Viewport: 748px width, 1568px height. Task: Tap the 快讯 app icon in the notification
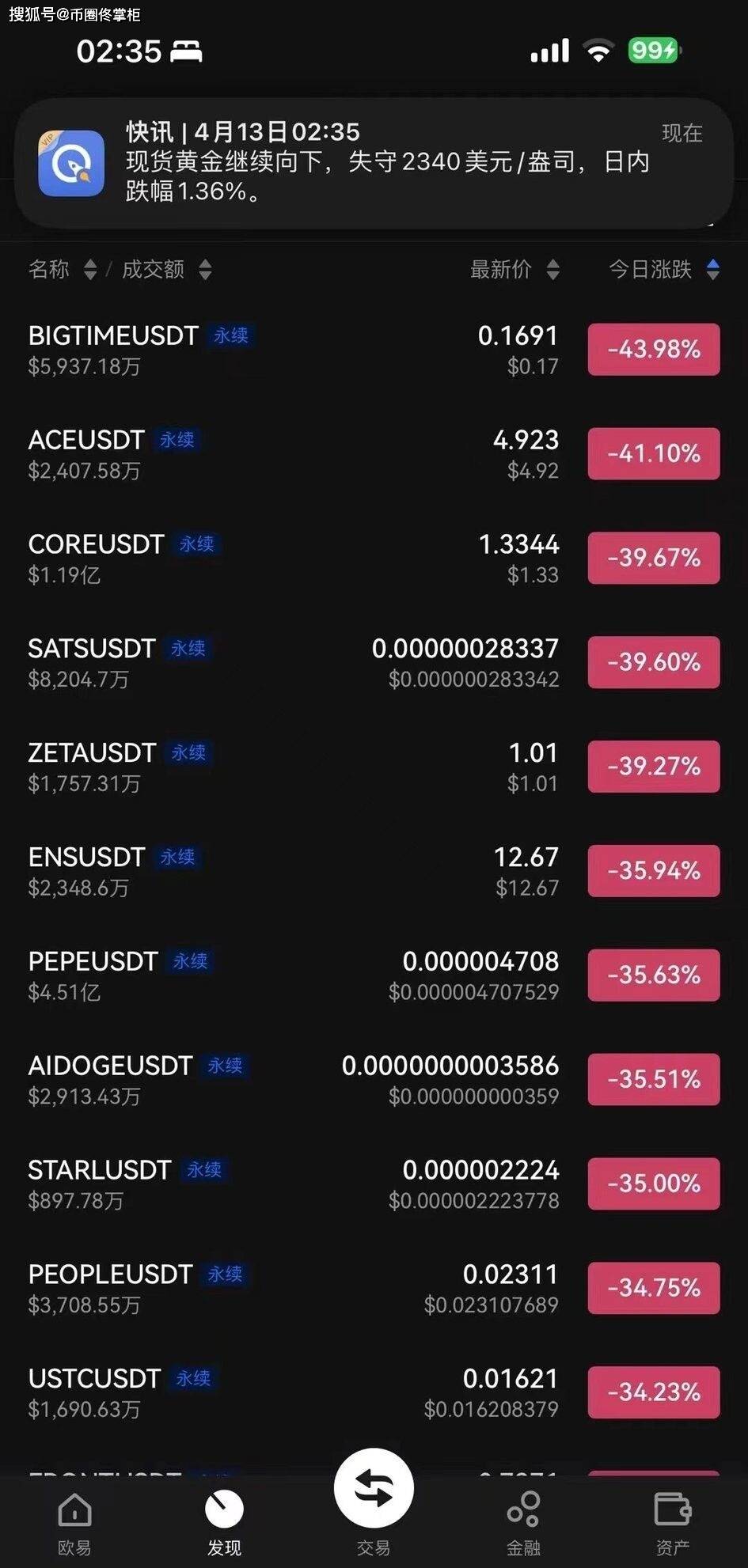[71, 164]
